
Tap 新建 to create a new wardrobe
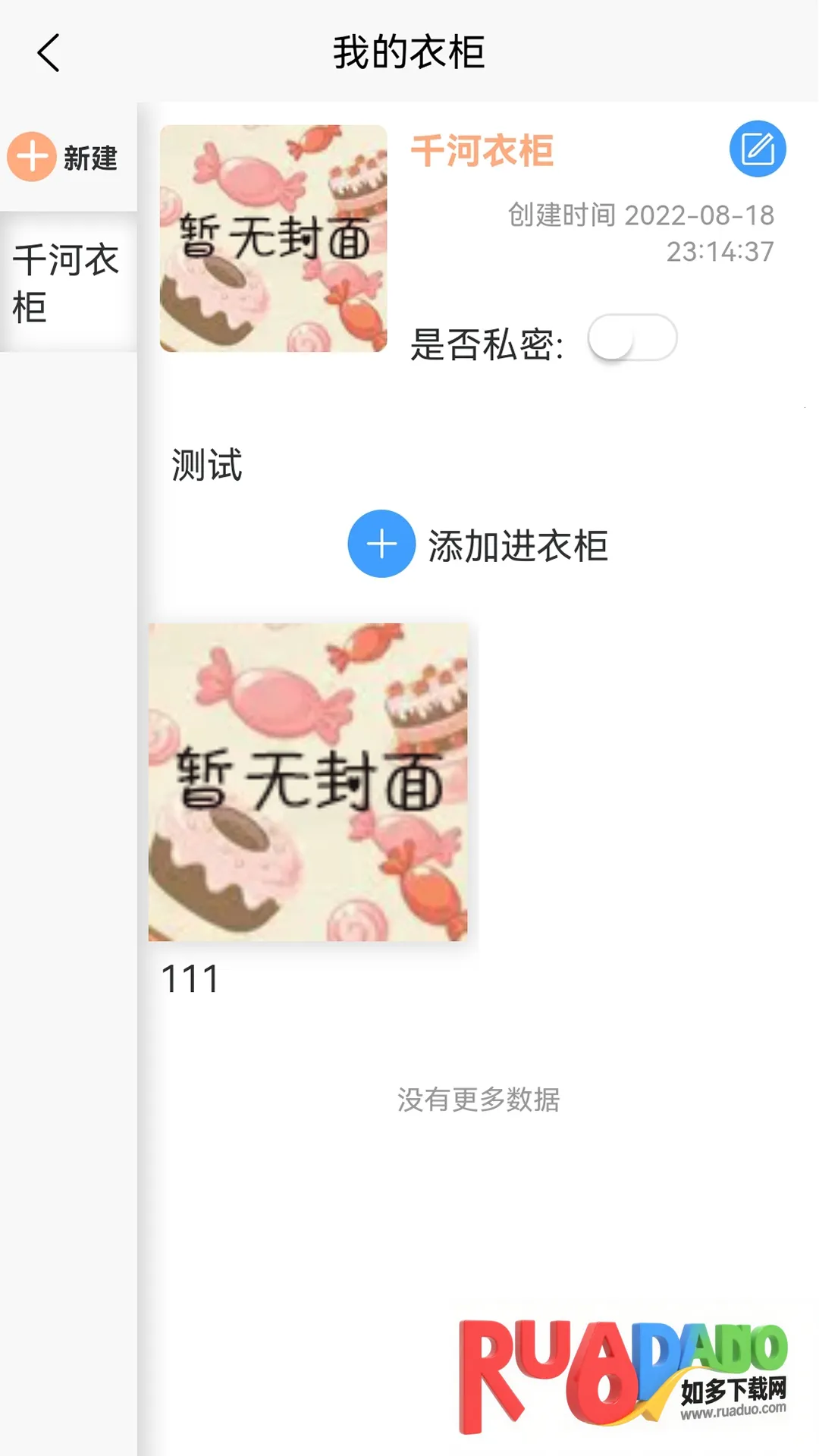click(64, 157)
